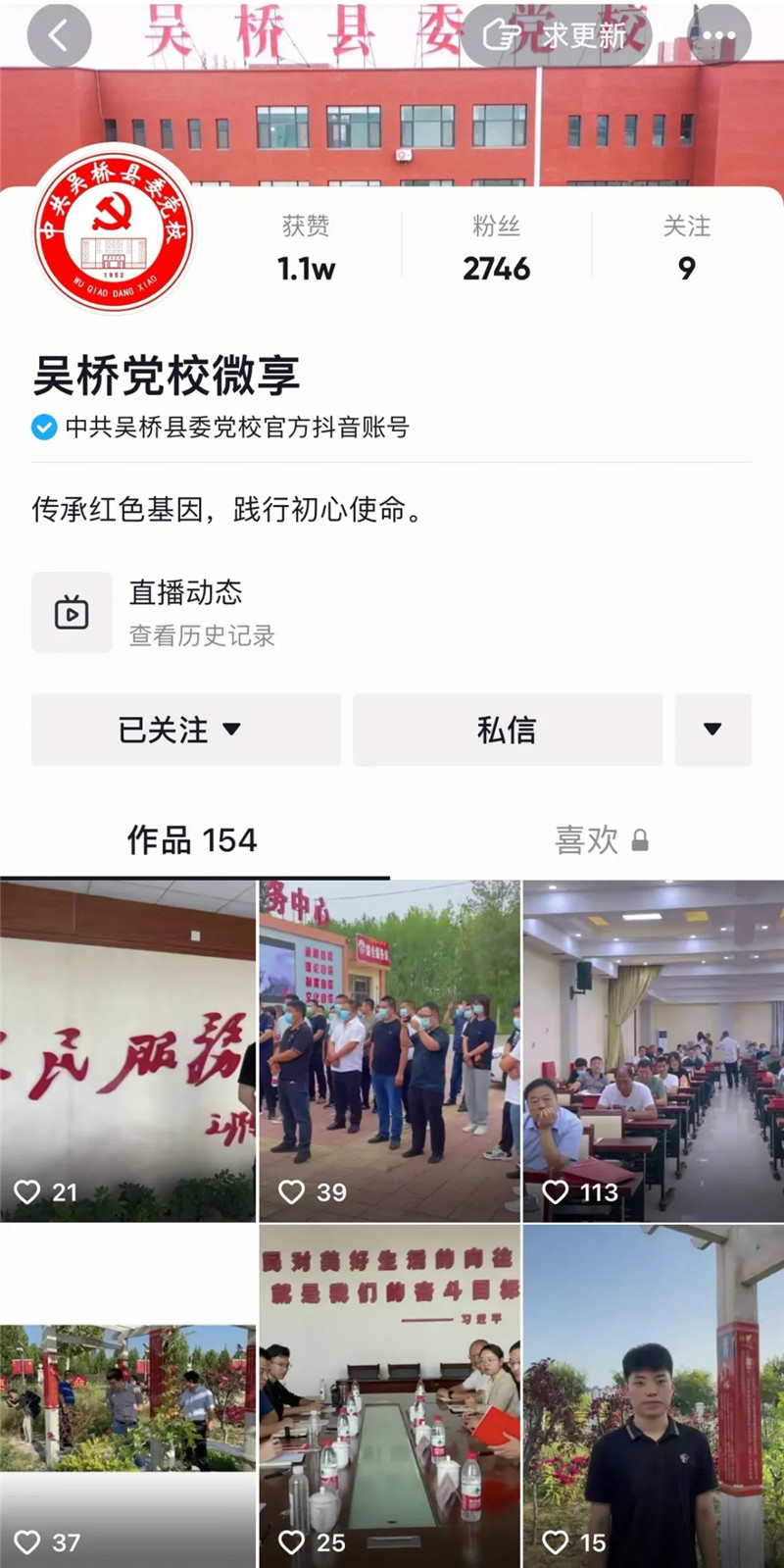Screen dimensions: 784x1568
Task: Open the video with 25 likes
Action: pyautogui.click(x=389, y=1397)
